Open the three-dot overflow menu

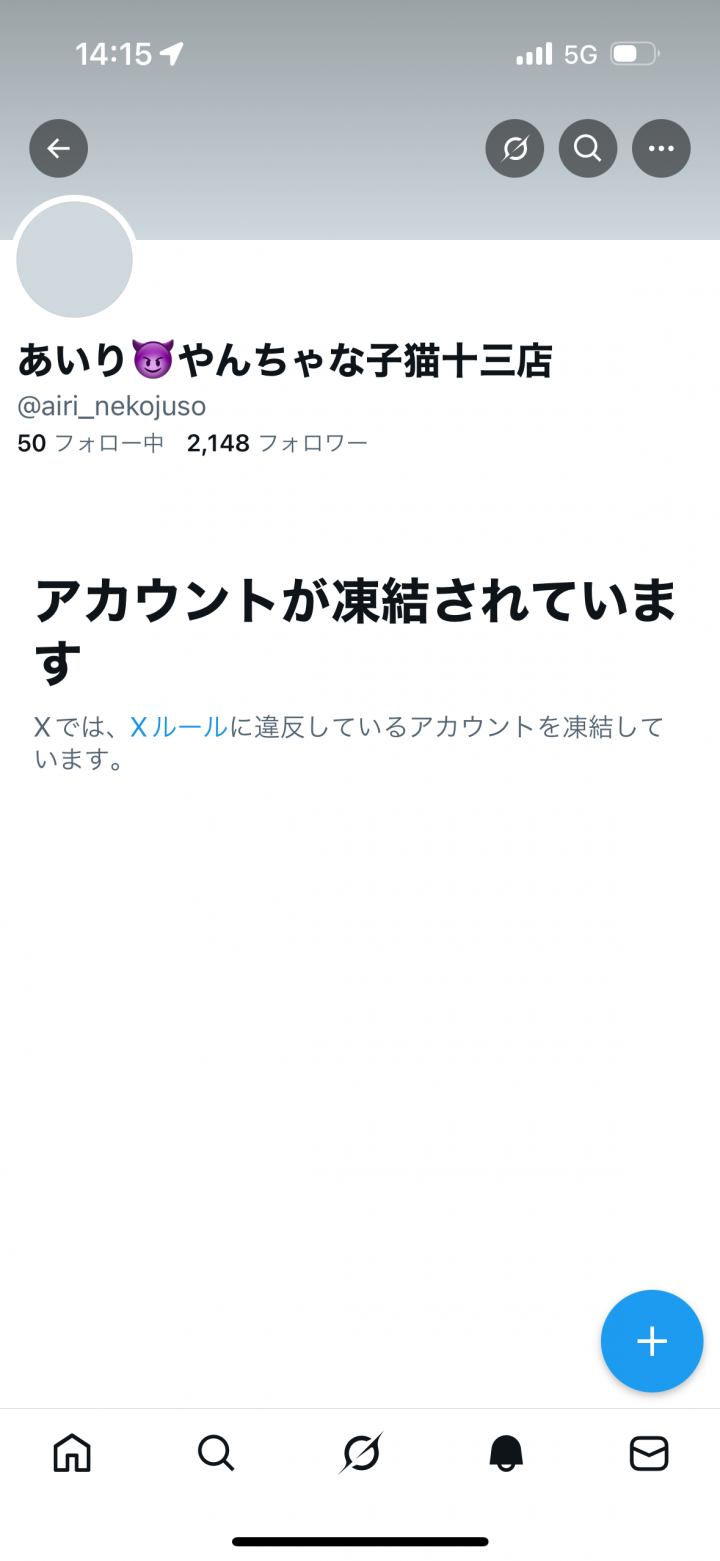click(x=661, y=149)
